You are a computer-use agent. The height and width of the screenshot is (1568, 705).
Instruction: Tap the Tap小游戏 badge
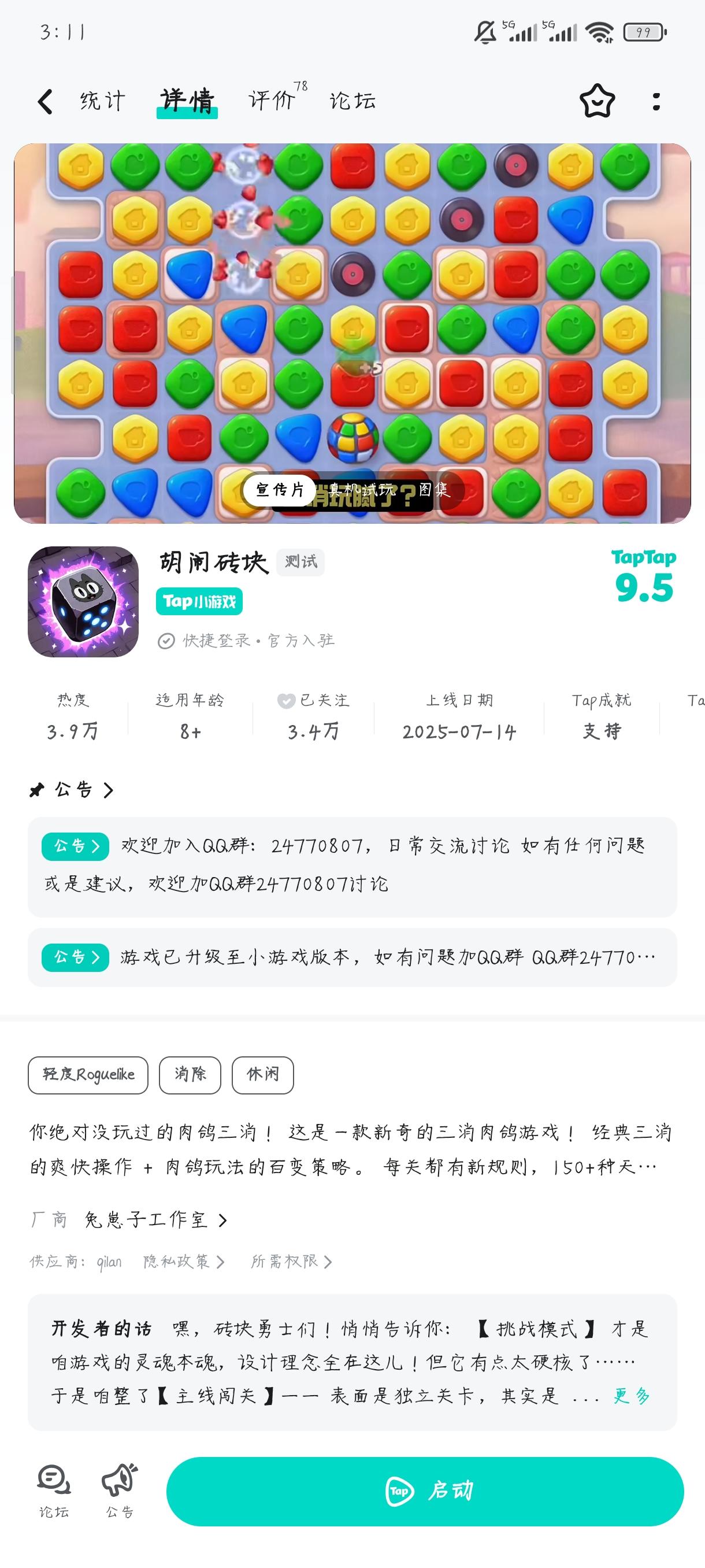(x=199, y=601)
